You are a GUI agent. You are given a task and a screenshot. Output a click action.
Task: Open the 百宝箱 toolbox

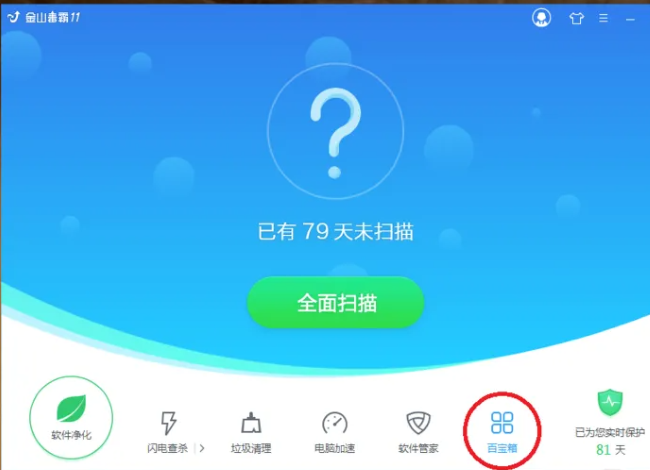[x=502, y=430]
